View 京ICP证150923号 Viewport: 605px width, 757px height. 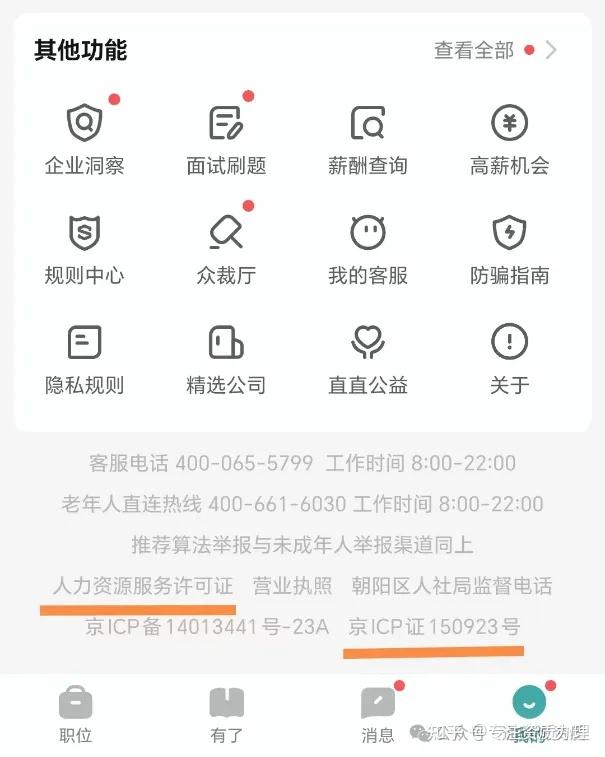coord(434,627)
